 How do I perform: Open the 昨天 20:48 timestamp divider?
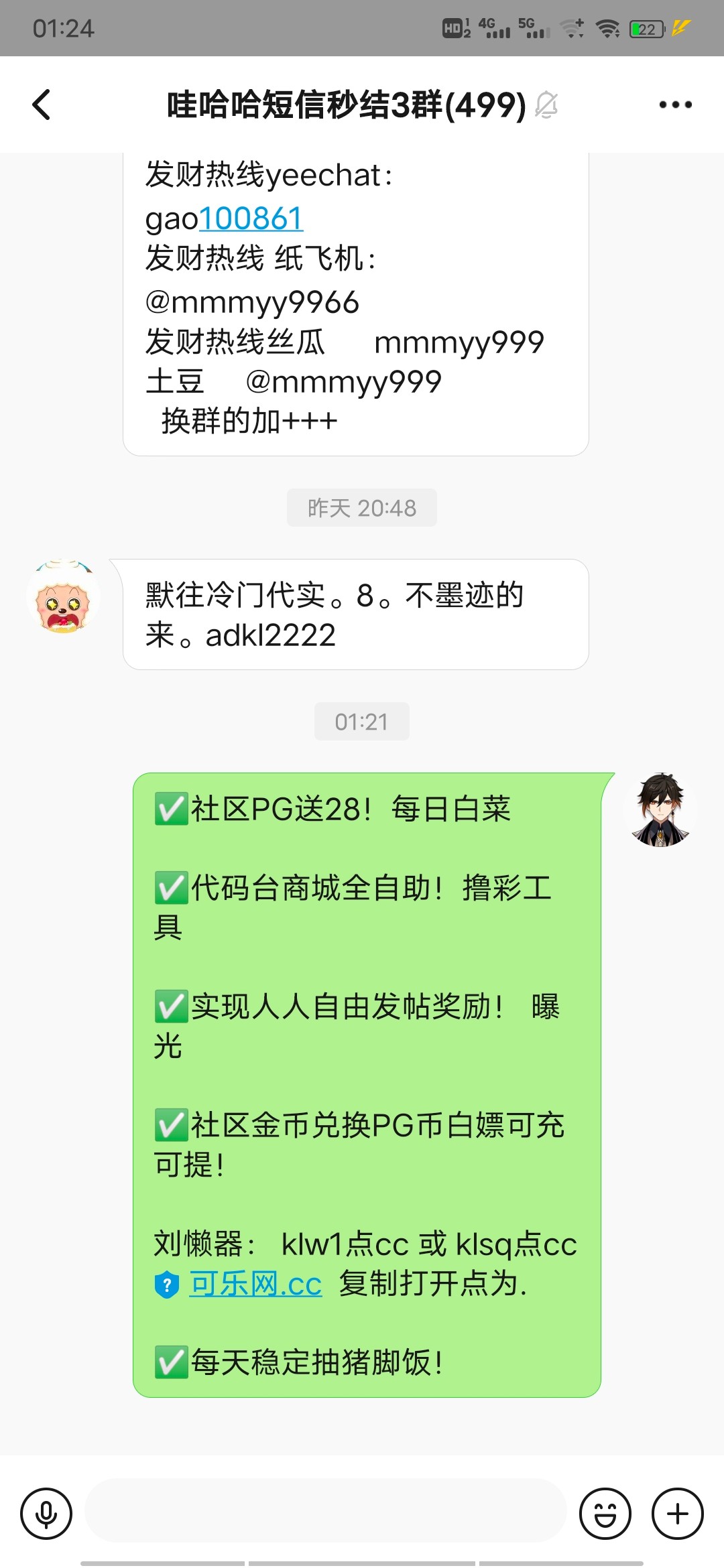tap(361, 508)
